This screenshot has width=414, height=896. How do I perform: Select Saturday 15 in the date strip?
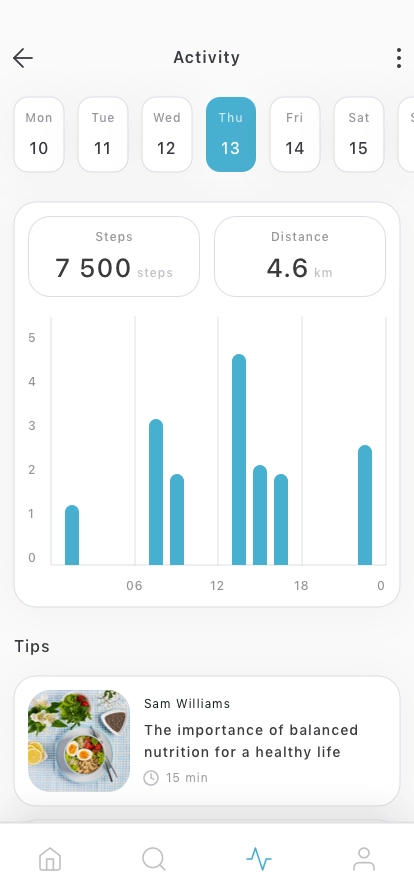[359, 134]
